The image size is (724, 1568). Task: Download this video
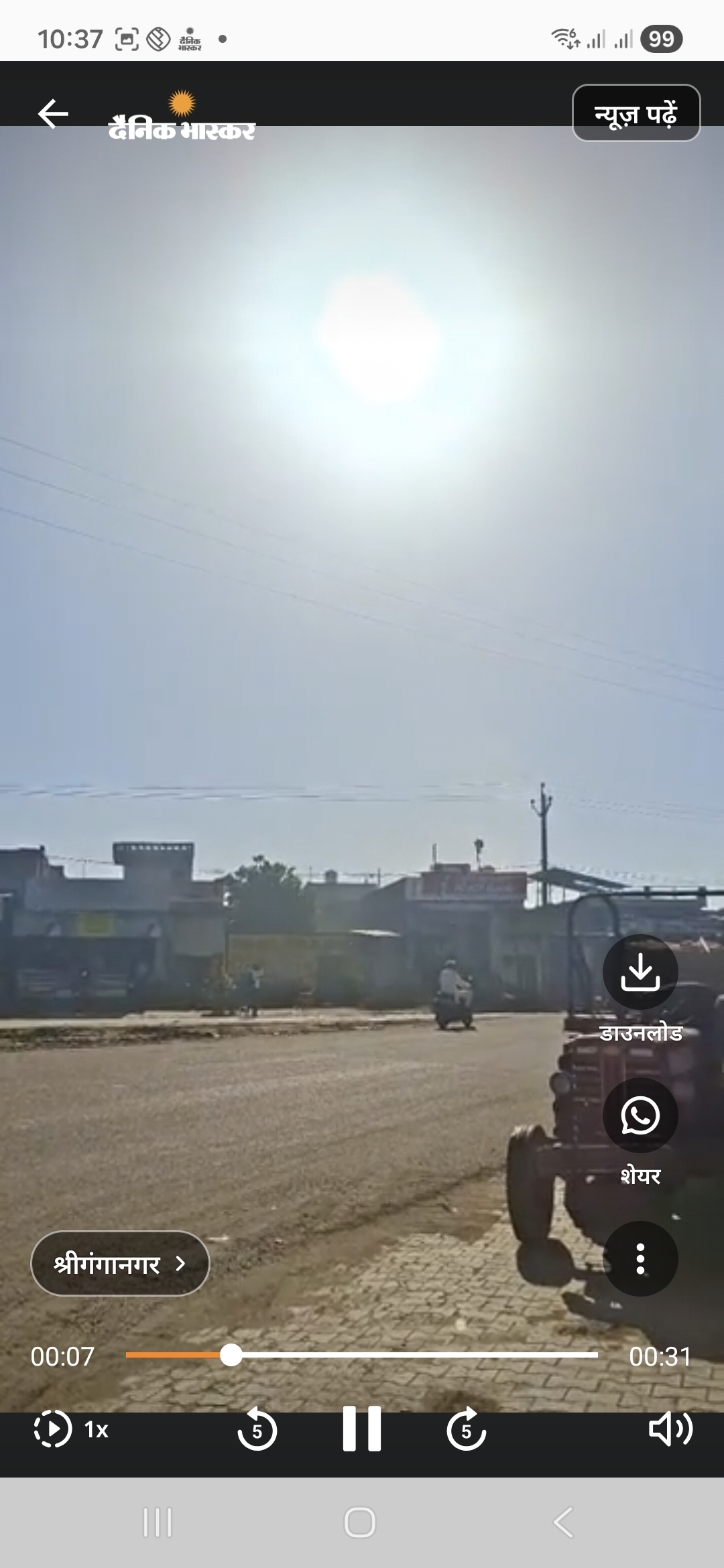(640, 972)
